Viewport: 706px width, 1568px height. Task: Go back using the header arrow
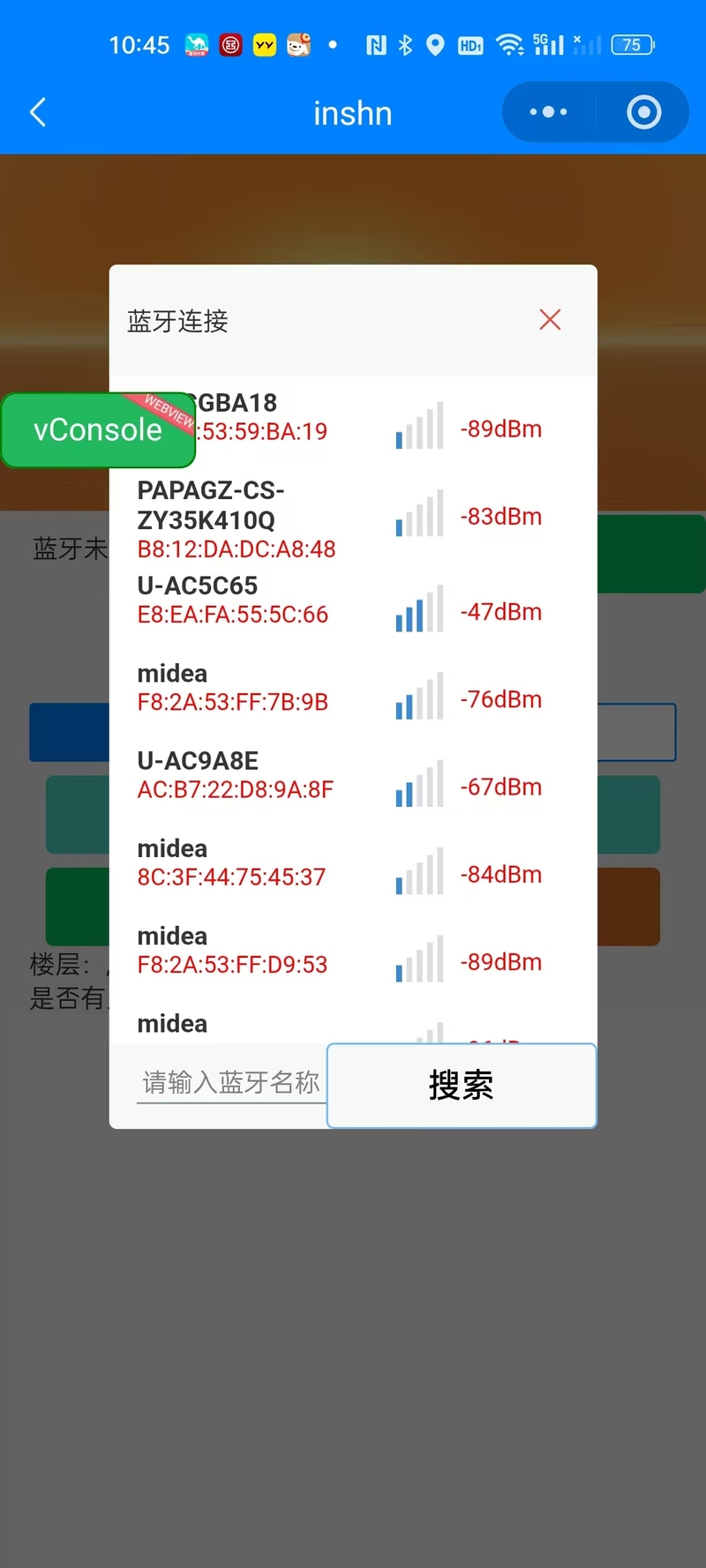pos(38,112)
